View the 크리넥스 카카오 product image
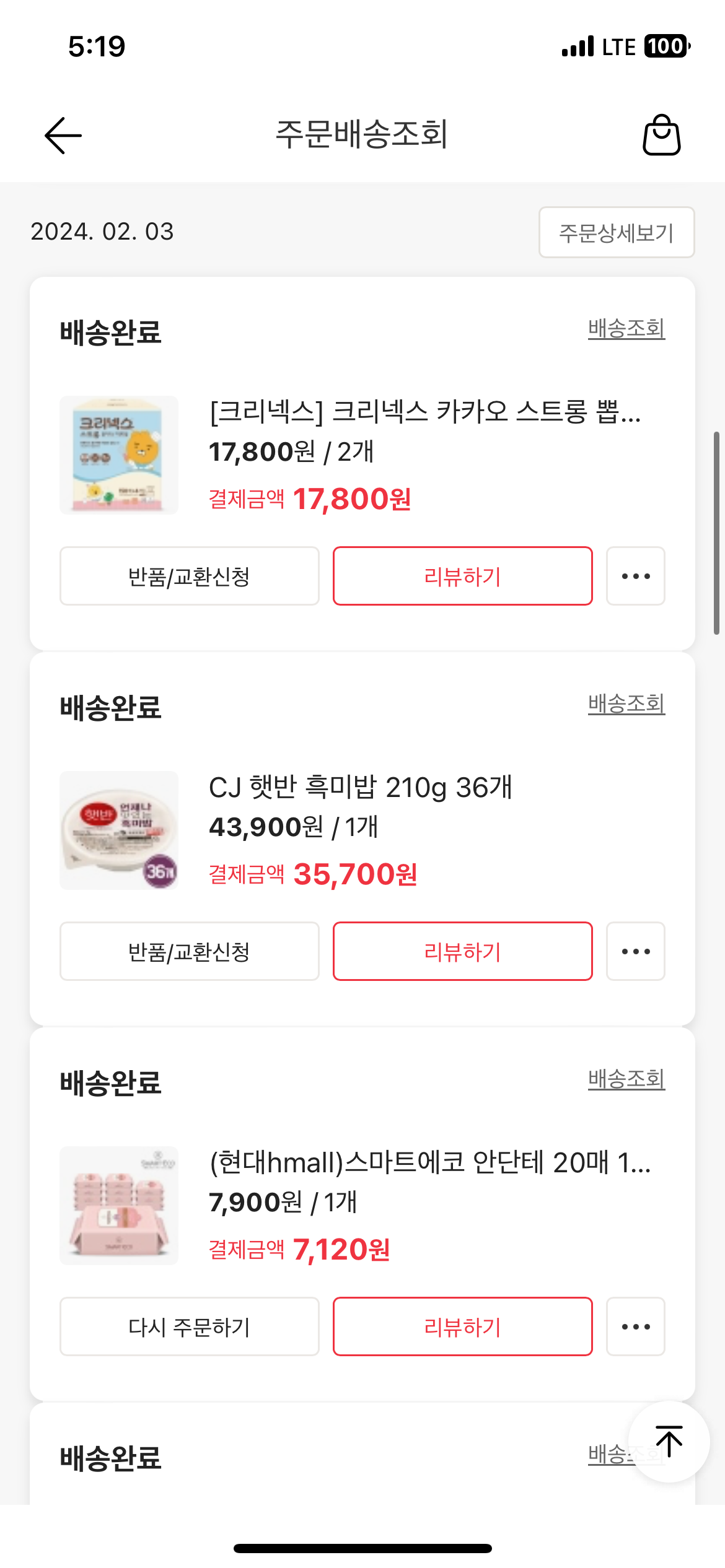 [119, 455]
